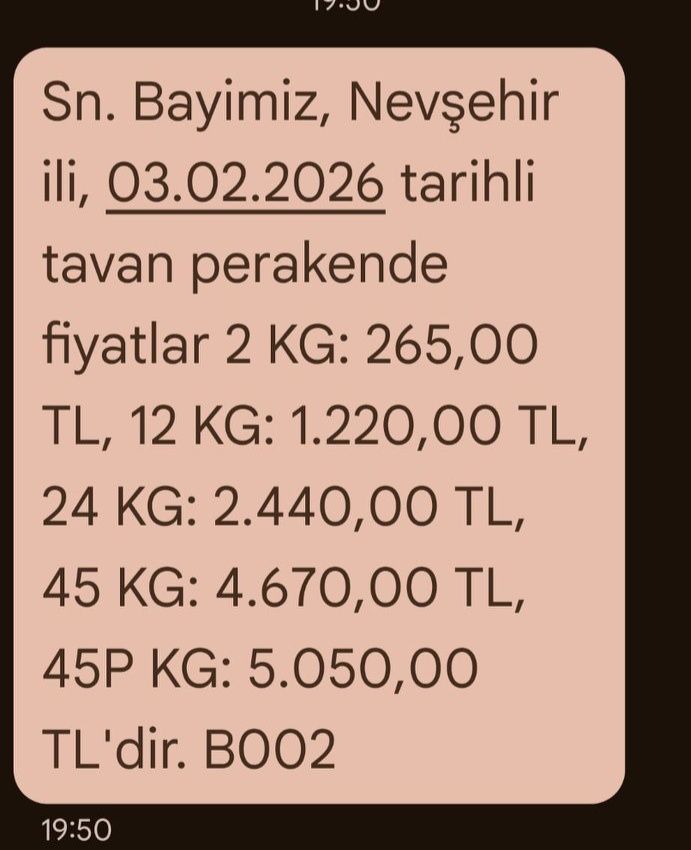Open the underlined date 03.02.2026 link

click(244, 185)
